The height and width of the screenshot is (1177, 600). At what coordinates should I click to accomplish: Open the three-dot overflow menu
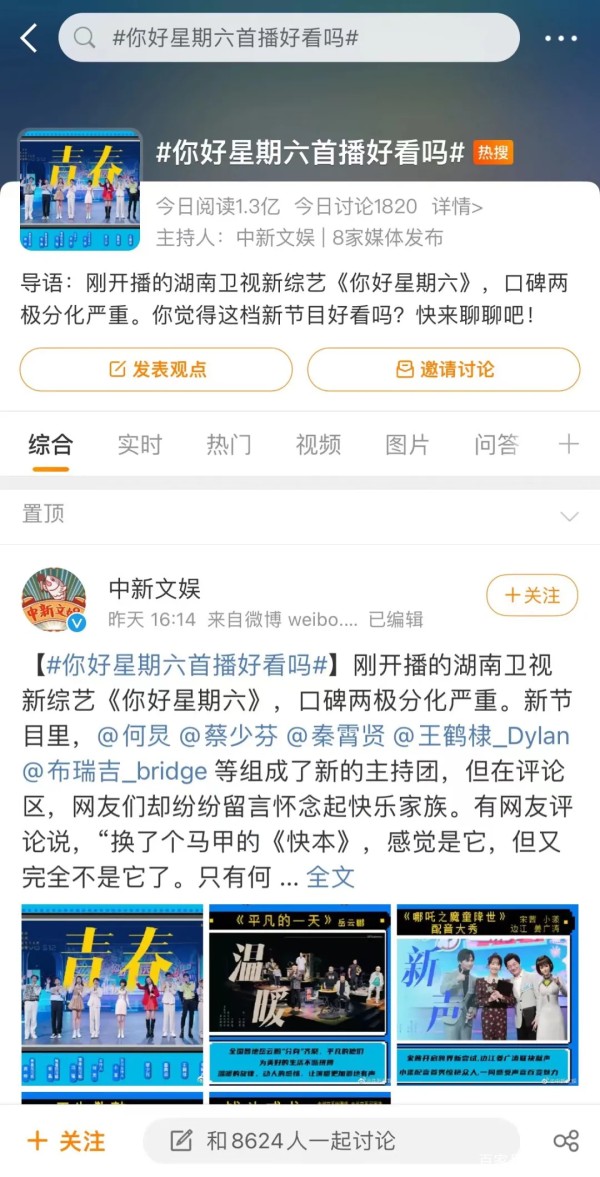click(x=560, y=38)
